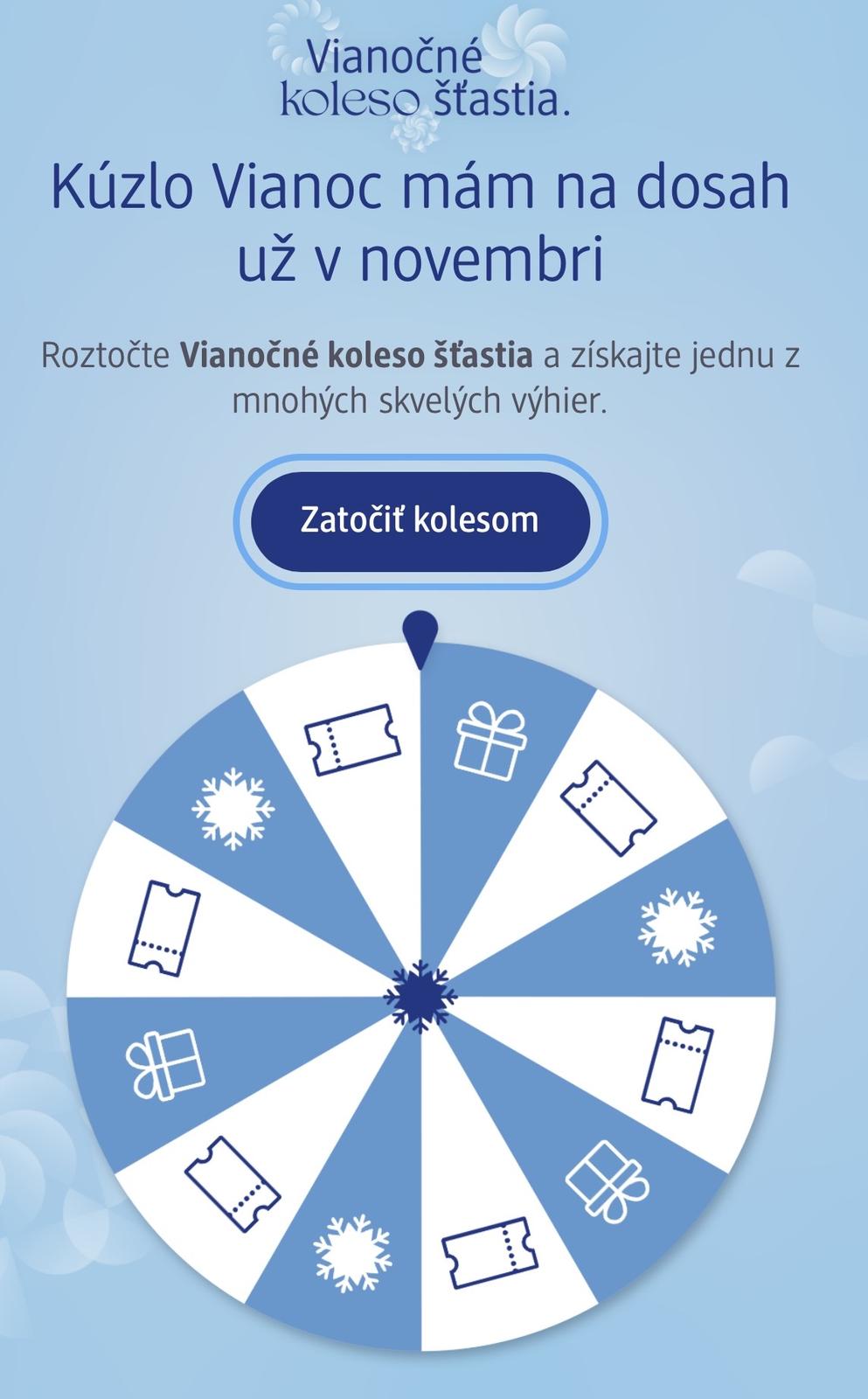Tap the Zatočiť kolesom button
Screen dimensions: 868x1399
pos(420,521)
